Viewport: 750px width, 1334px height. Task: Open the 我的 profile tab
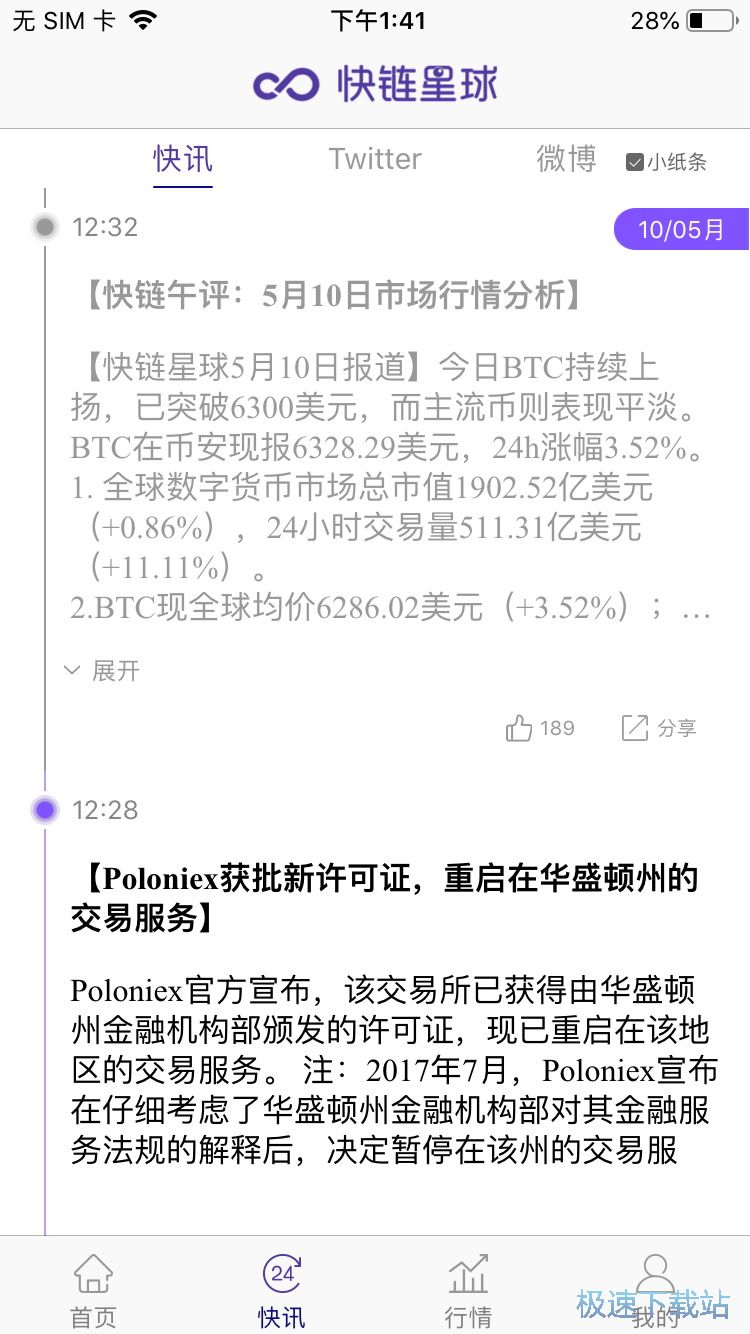point(655,1290)
